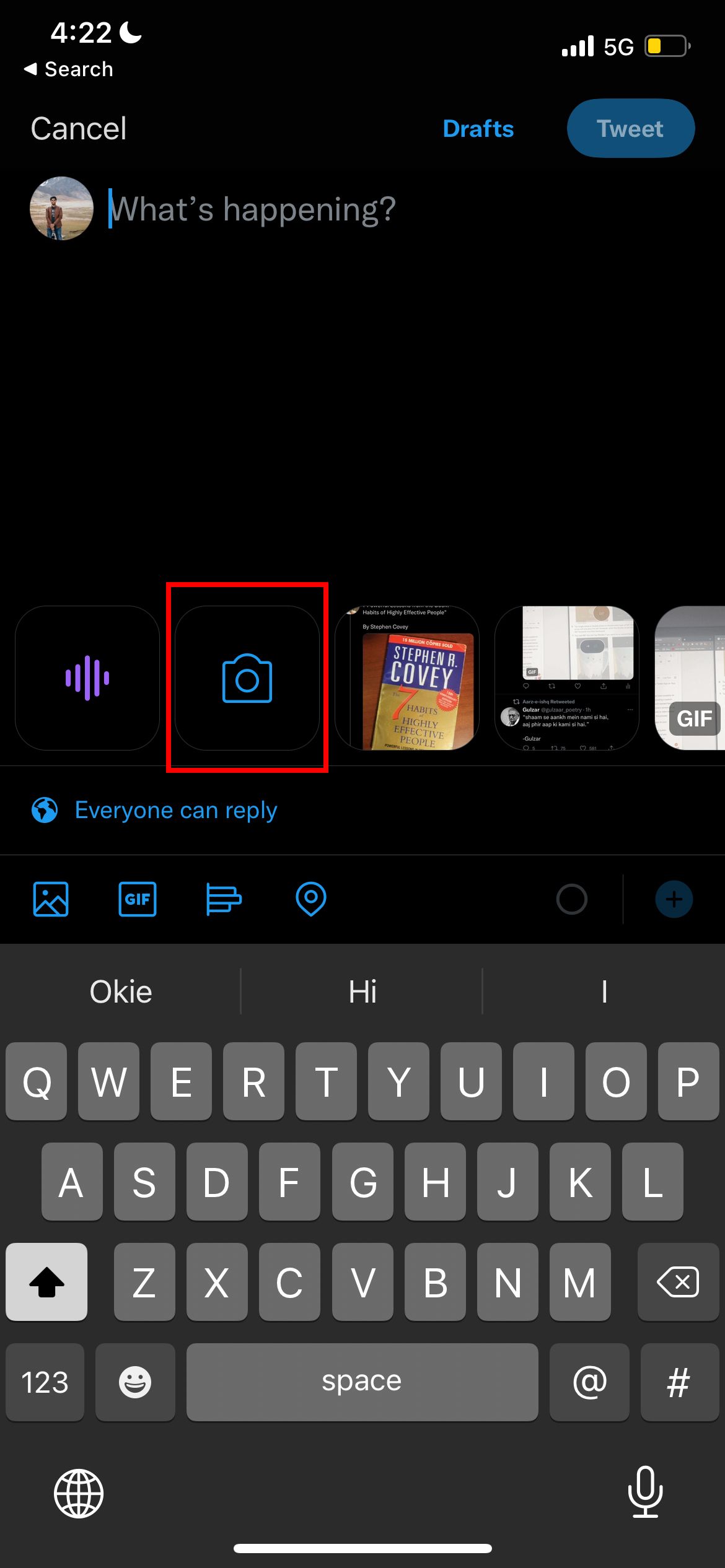The width and height of the screenshot is (725, 1568).
Task: Open the photo gallery icon
Action: 51,899
